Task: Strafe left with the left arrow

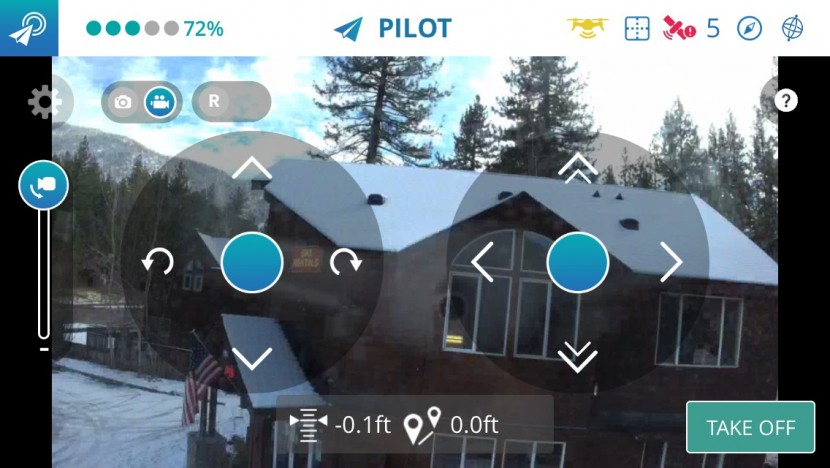Action: point(482,263)
